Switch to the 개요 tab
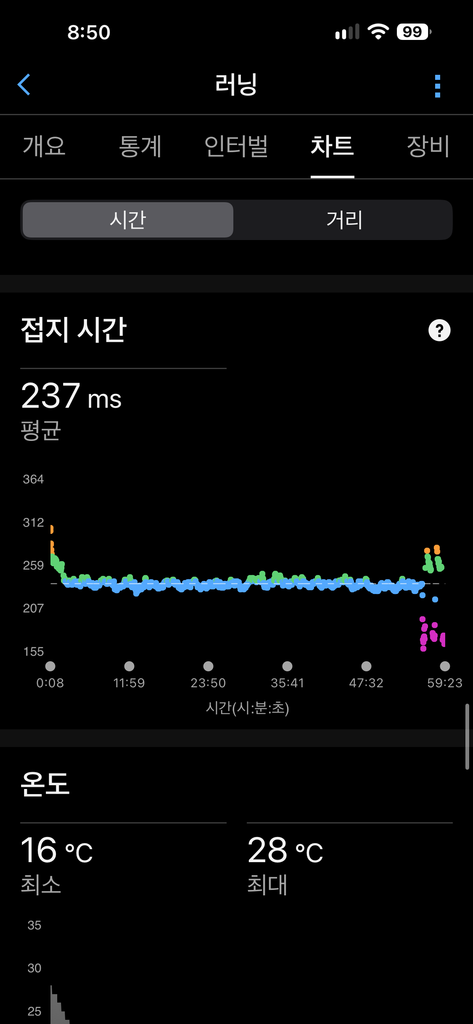The width and height of the screenshot is (473, 1024). tap(44, 147)
